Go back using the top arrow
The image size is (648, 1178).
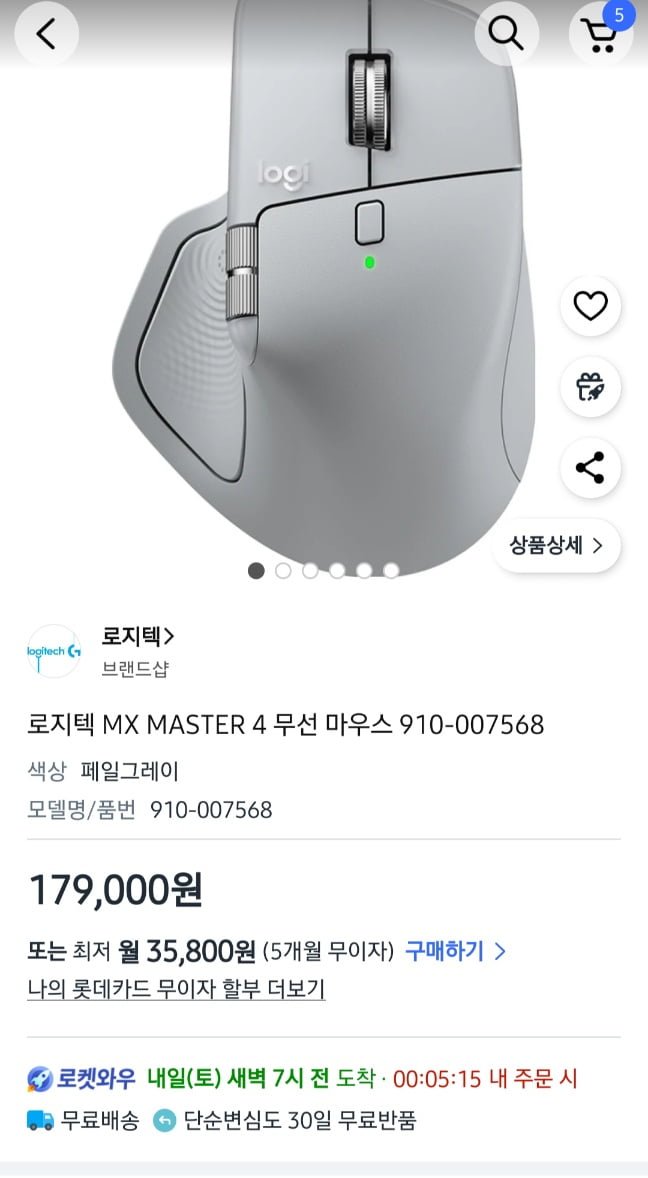tap(45, 34)
